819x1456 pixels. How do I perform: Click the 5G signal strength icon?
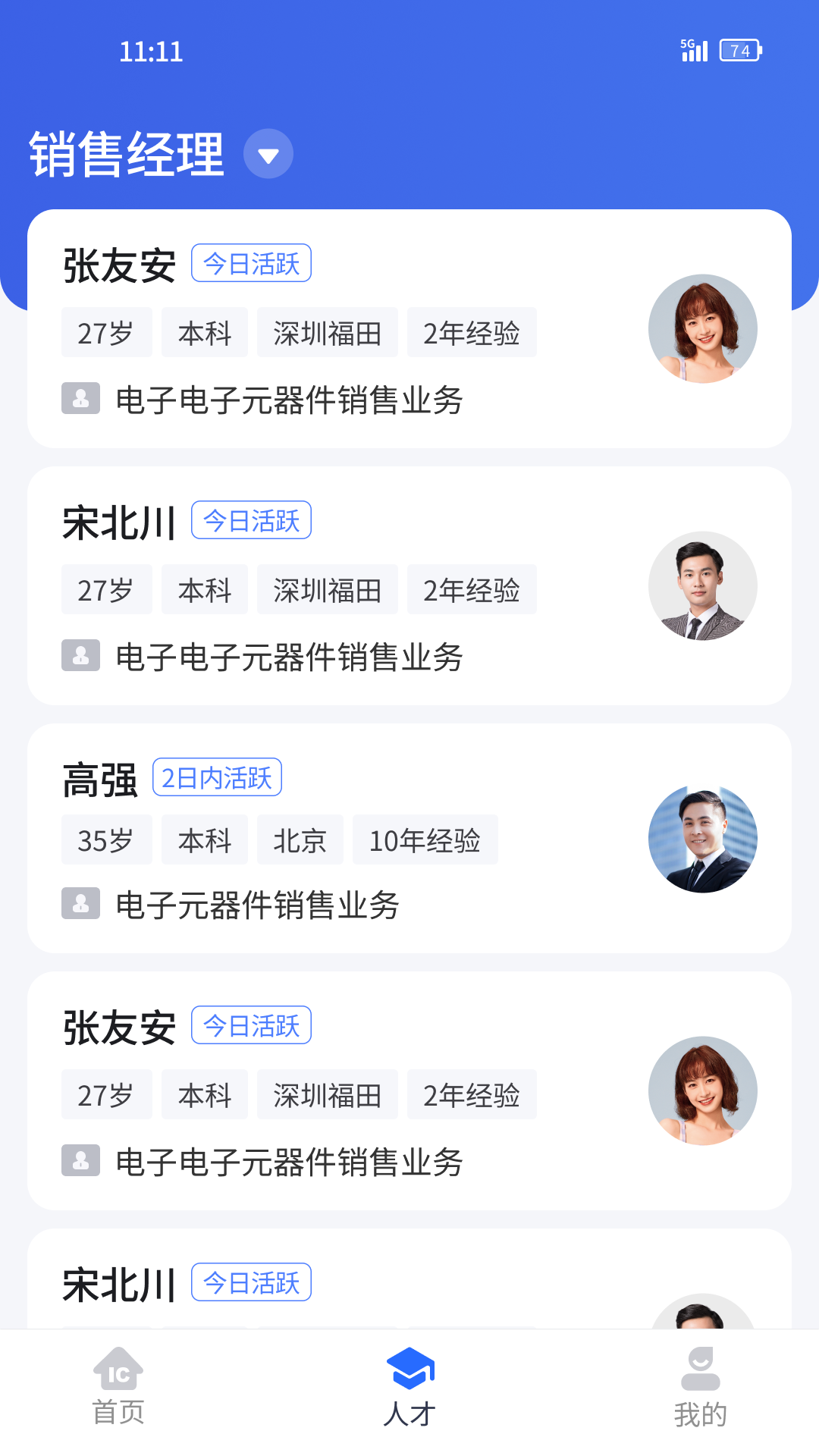tap(695, 50)
